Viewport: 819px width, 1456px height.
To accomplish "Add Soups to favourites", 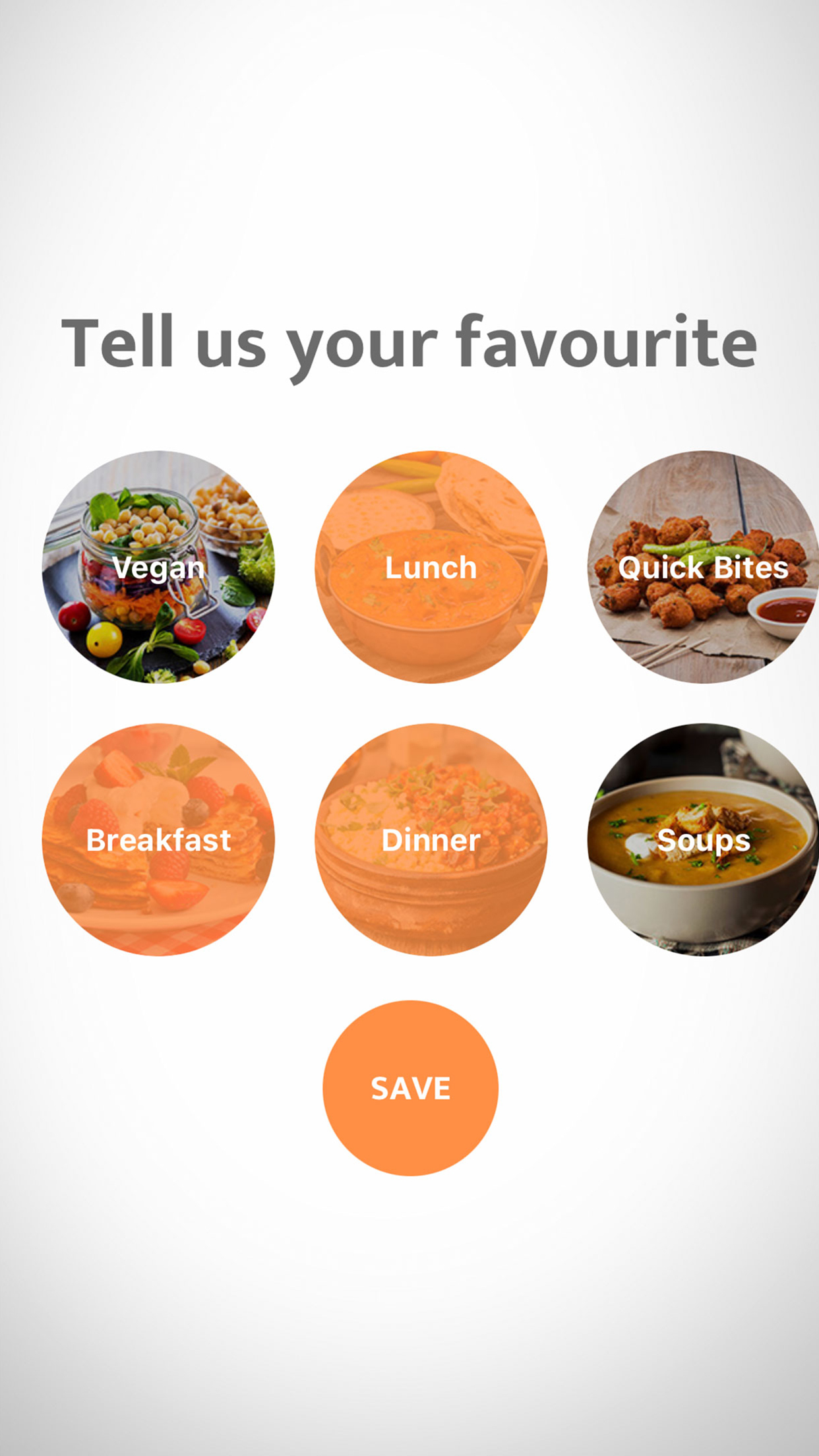I will 703,839.
